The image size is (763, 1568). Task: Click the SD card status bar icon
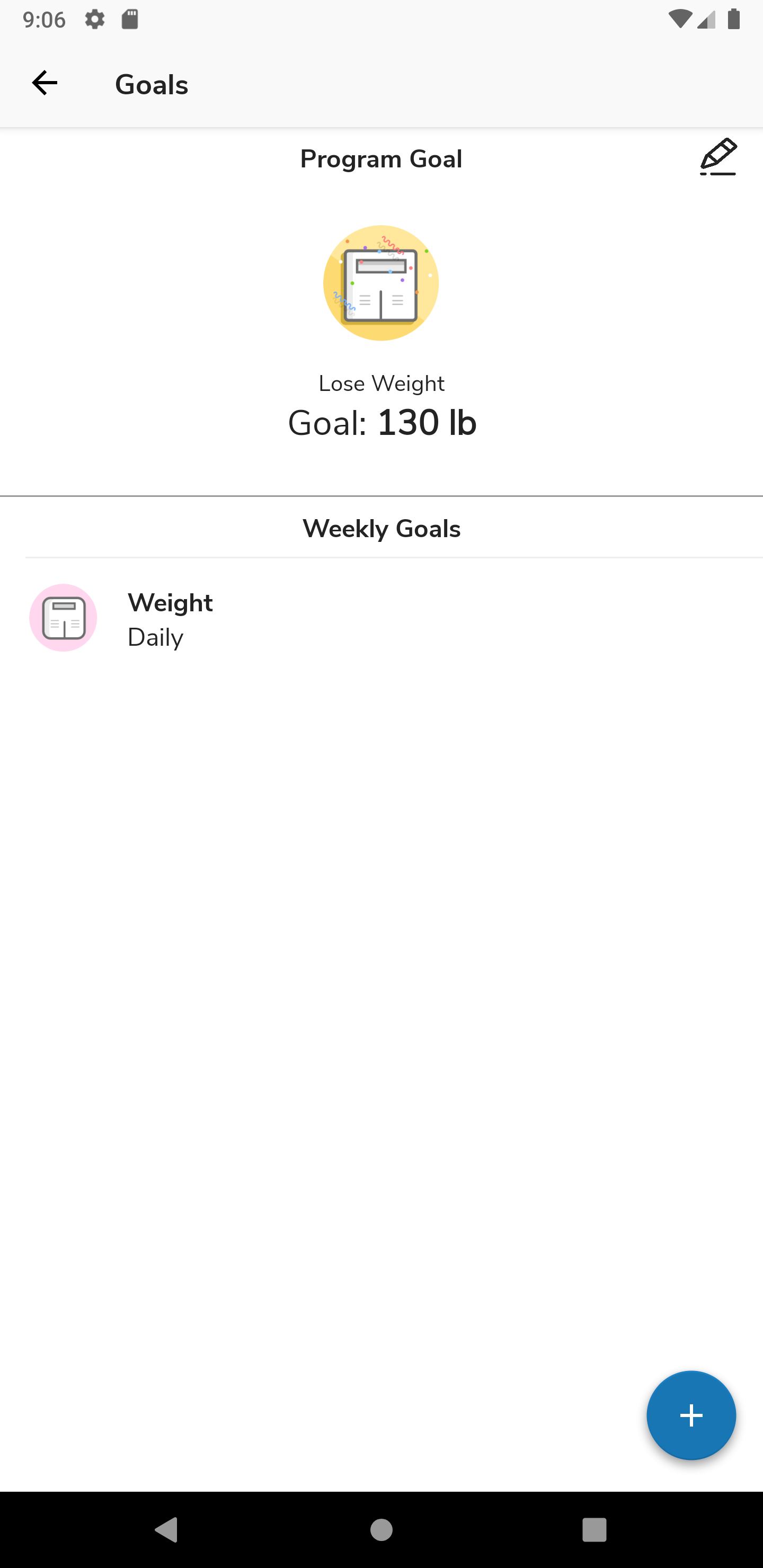pos(130,19)
